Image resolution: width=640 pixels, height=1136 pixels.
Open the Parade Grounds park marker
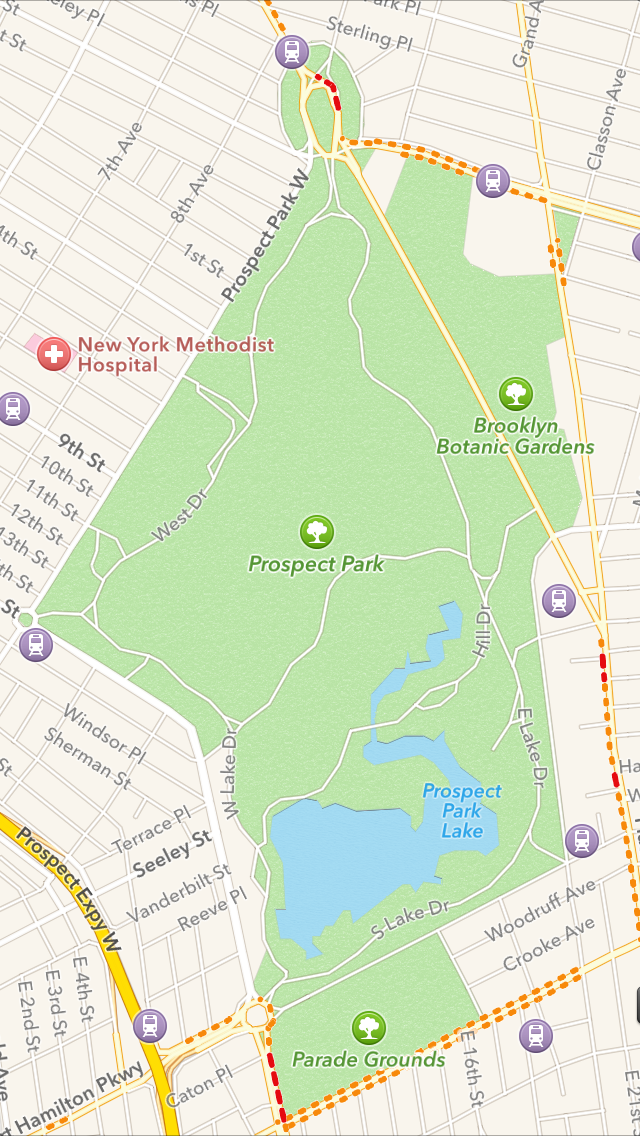[369, 1029]
